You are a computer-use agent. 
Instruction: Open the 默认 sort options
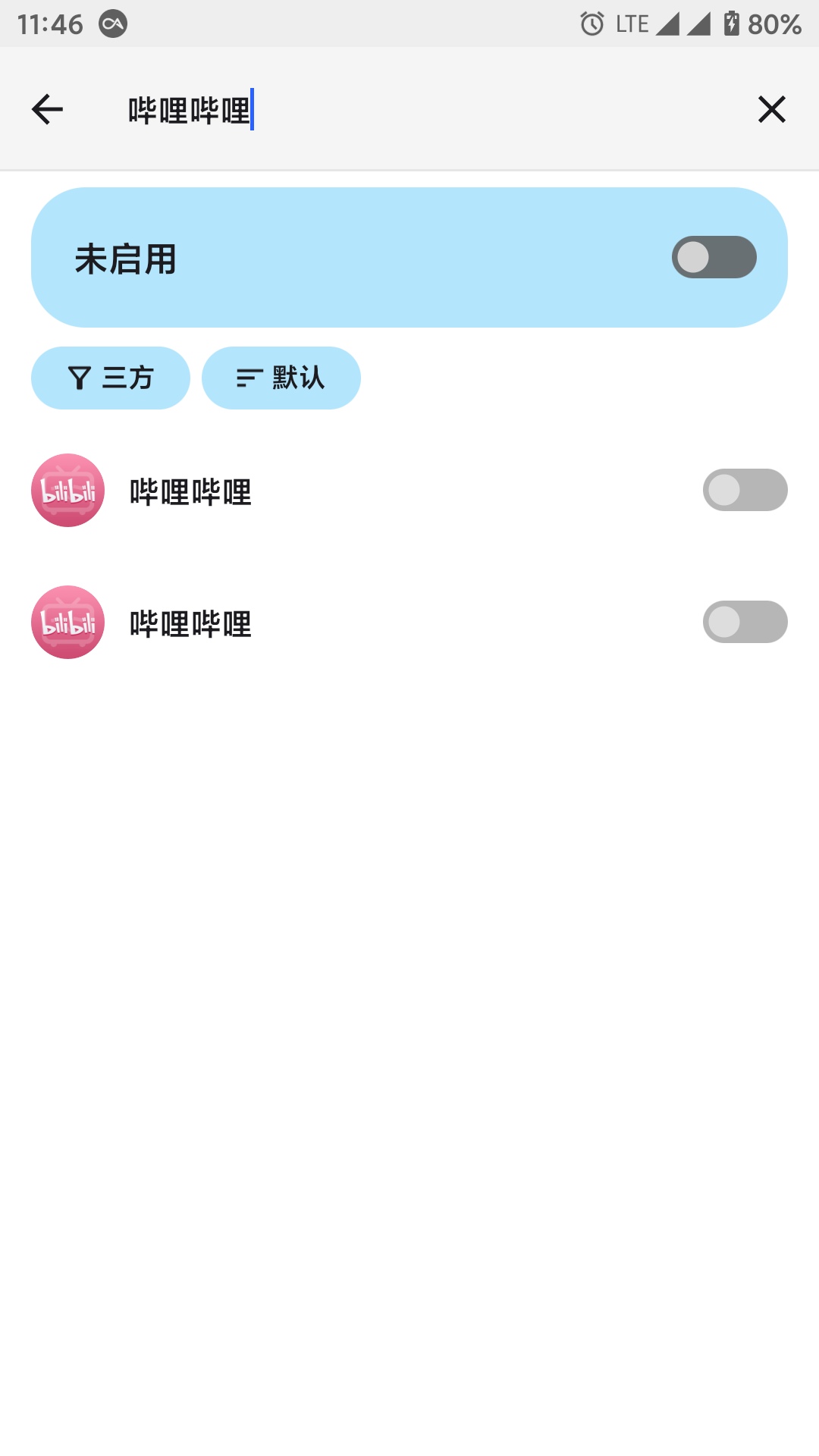click(x=281, y=377)
